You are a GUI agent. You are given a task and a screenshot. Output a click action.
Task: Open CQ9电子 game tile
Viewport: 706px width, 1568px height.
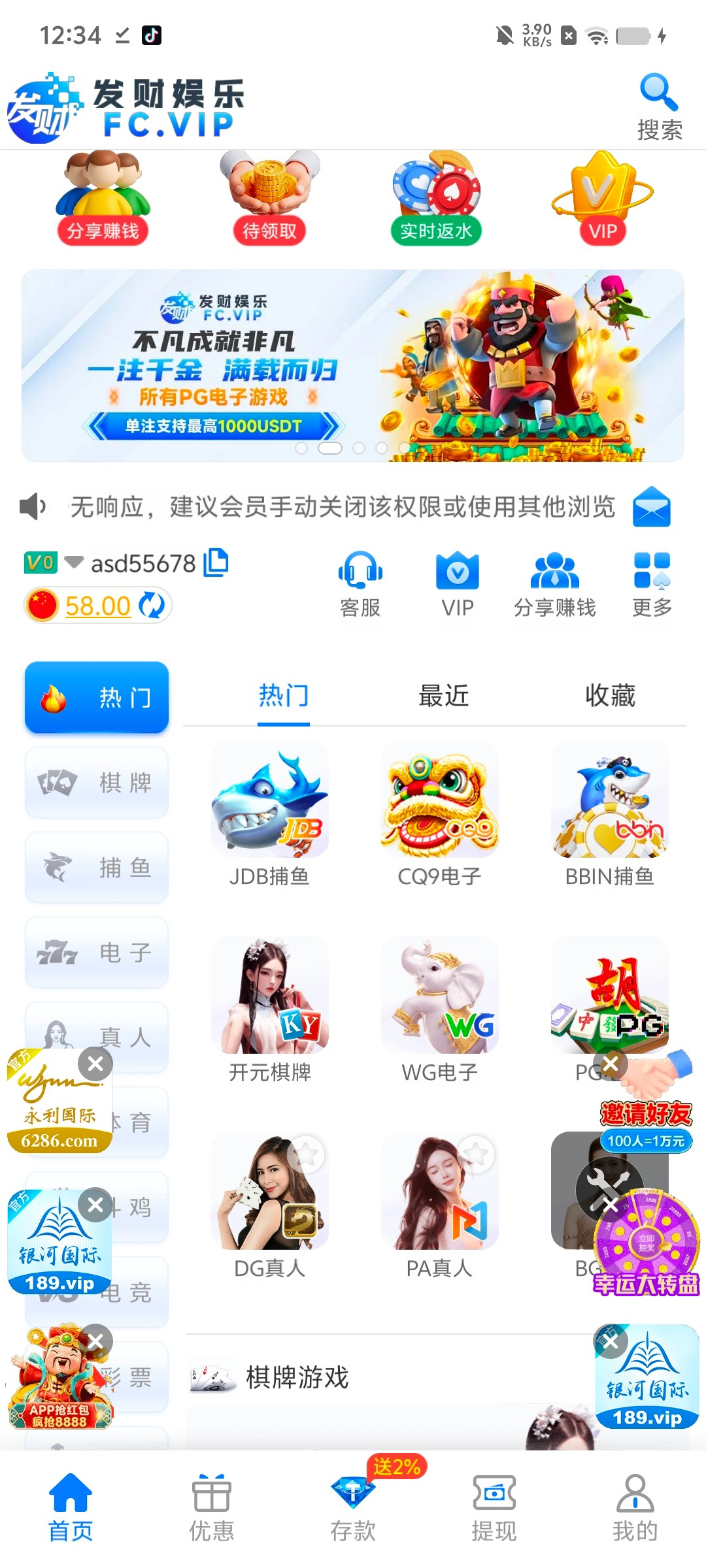(439, 813)
